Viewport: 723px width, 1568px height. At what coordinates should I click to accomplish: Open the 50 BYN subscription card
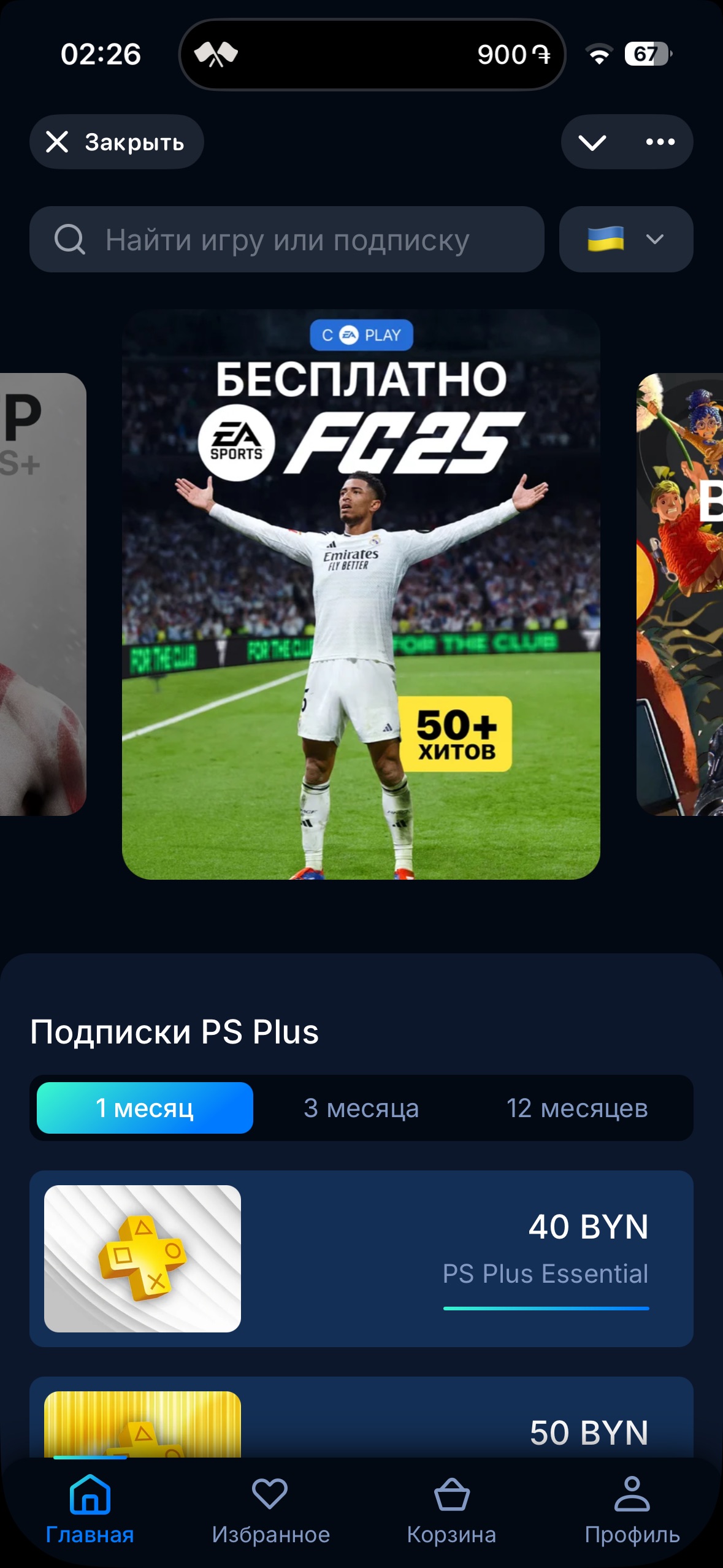[x=361, y=1423]
